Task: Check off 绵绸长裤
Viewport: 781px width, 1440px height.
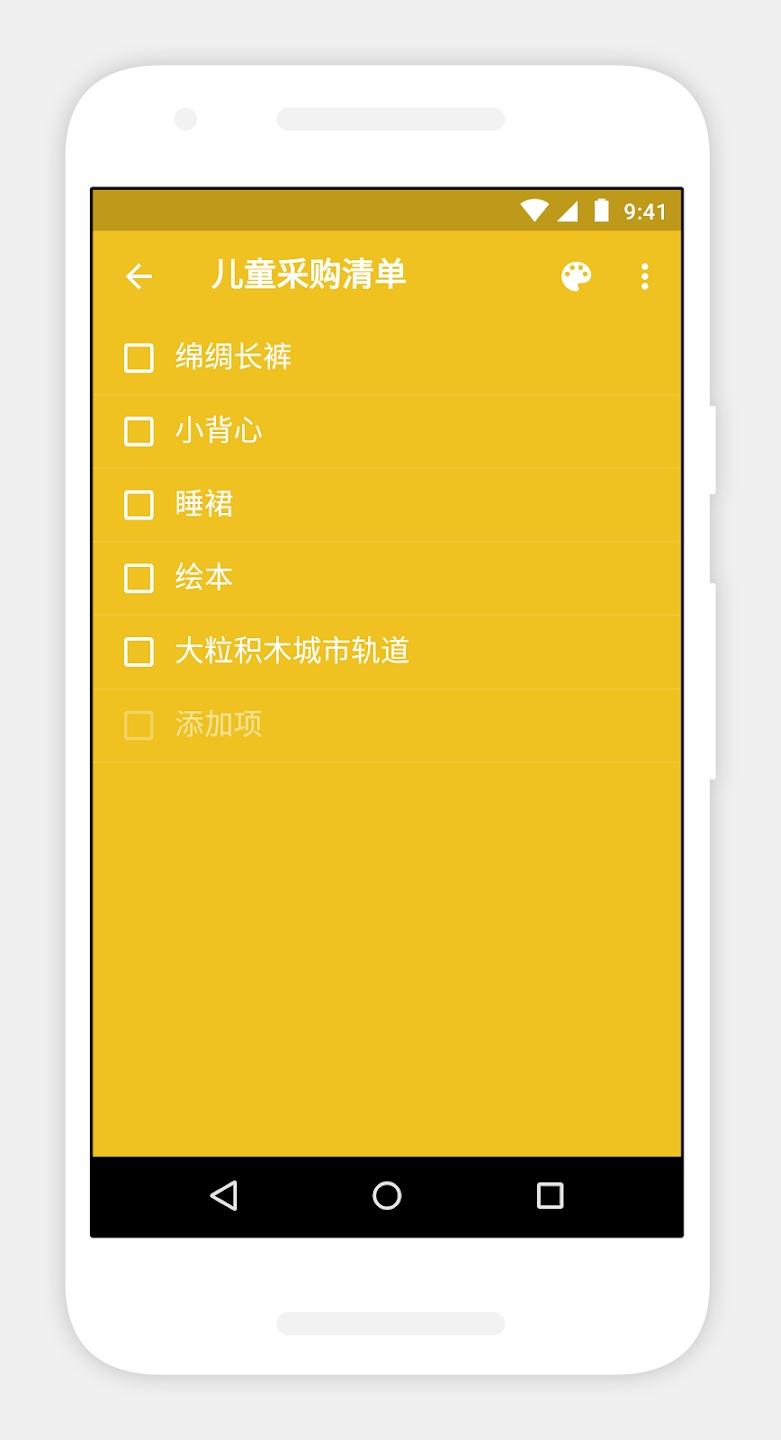Action: (x=139, y=358)
